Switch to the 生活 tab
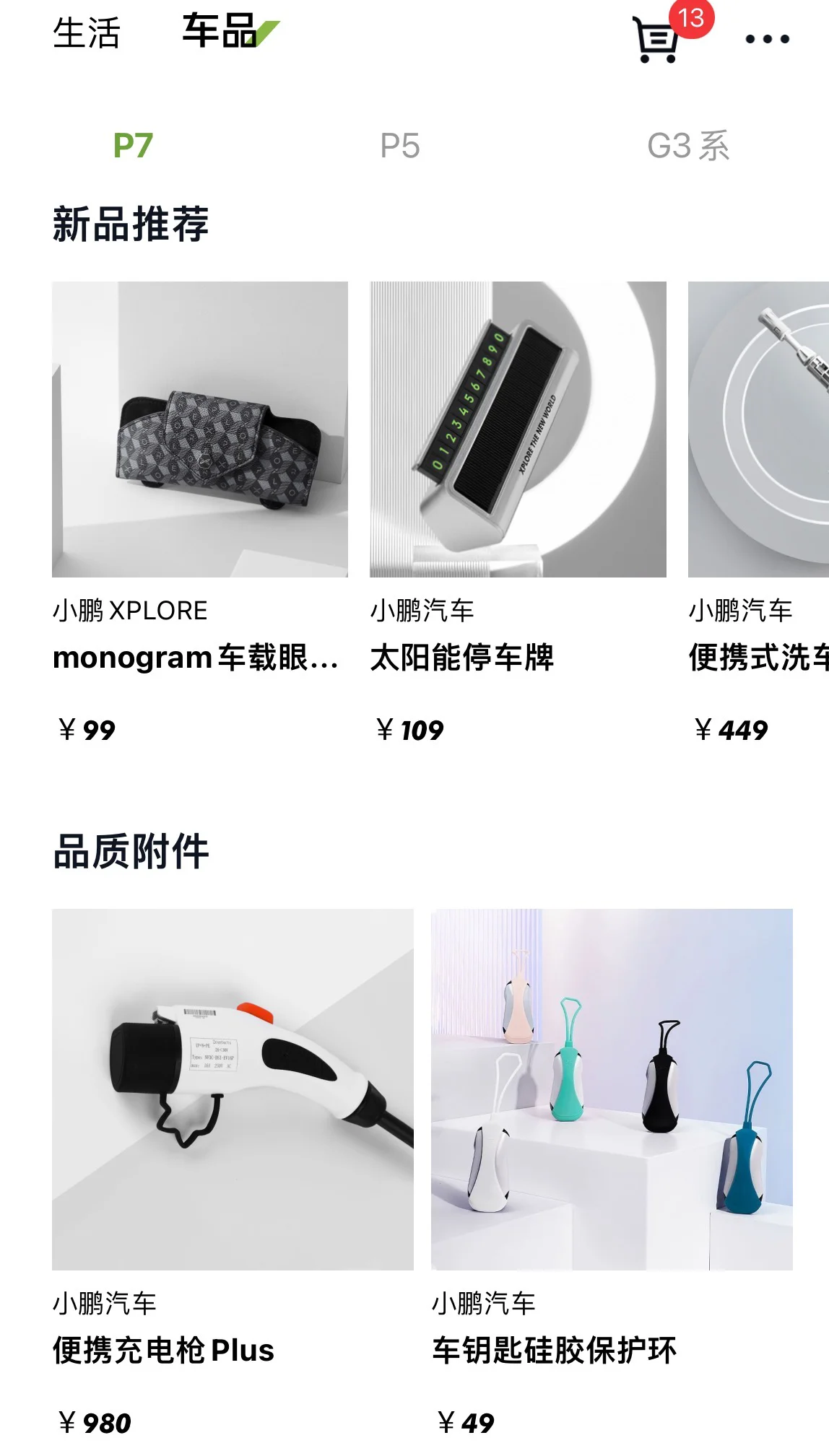 86,33
